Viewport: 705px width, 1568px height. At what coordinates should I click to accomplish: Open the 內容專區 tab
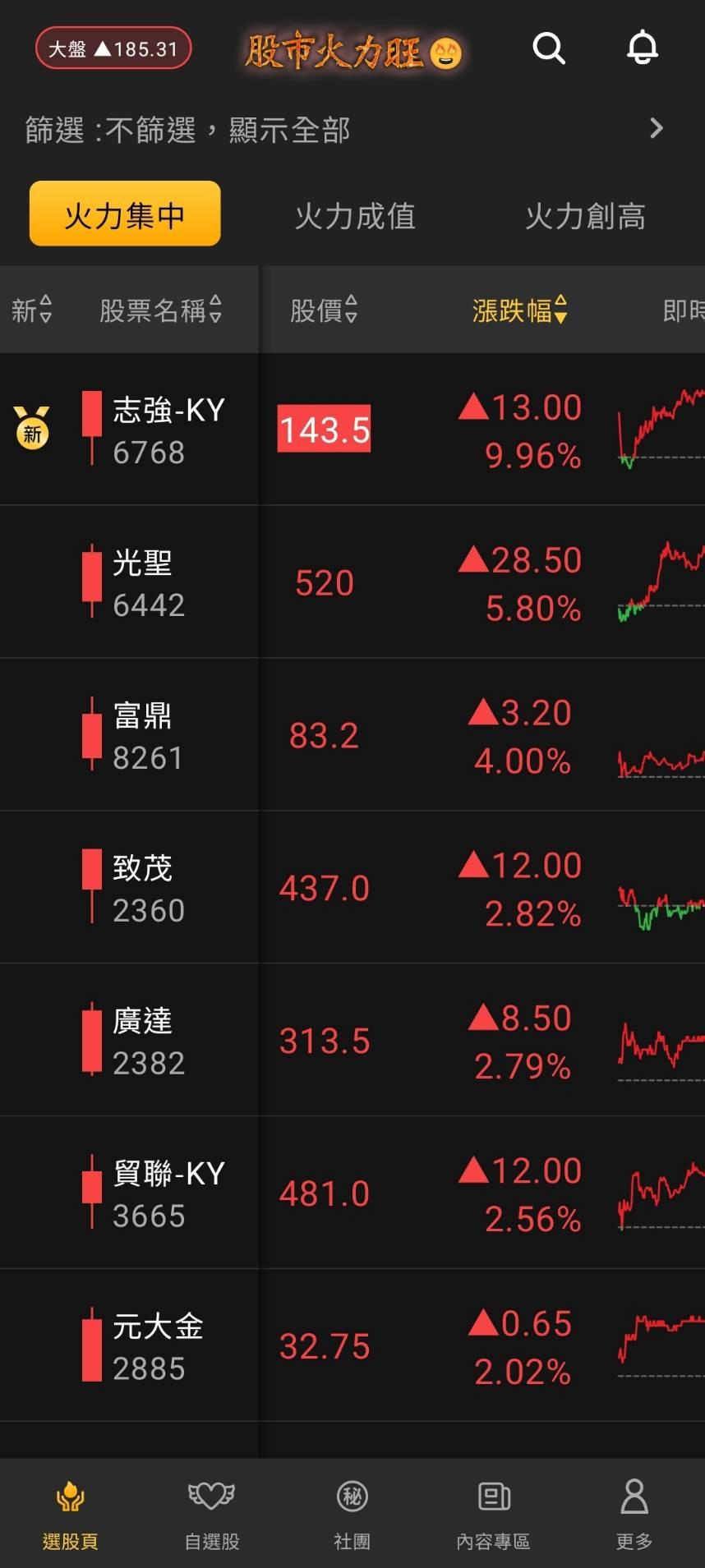(x=493, y=1514)
